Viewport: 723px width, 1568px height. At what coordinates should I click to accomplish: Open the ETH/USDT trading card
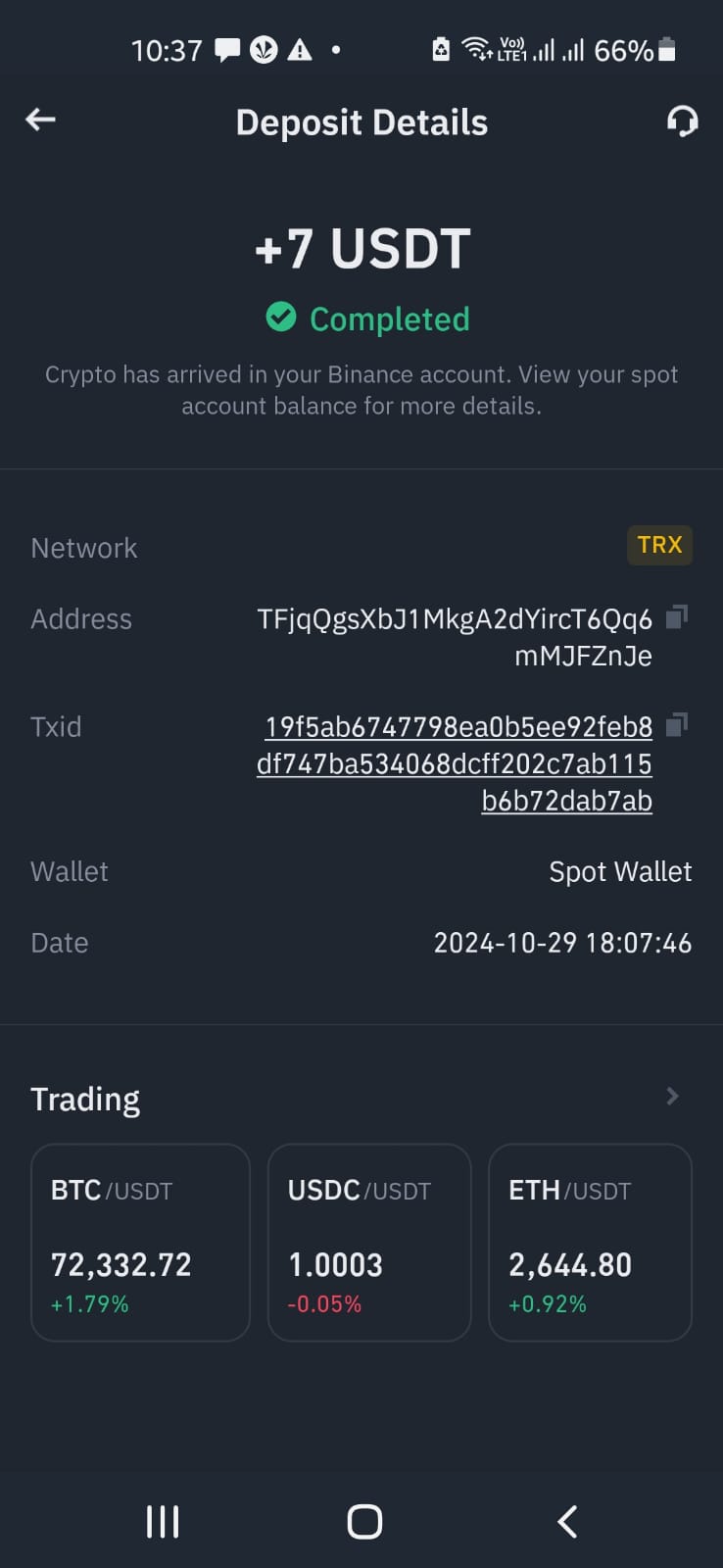tap(590, 1242)
